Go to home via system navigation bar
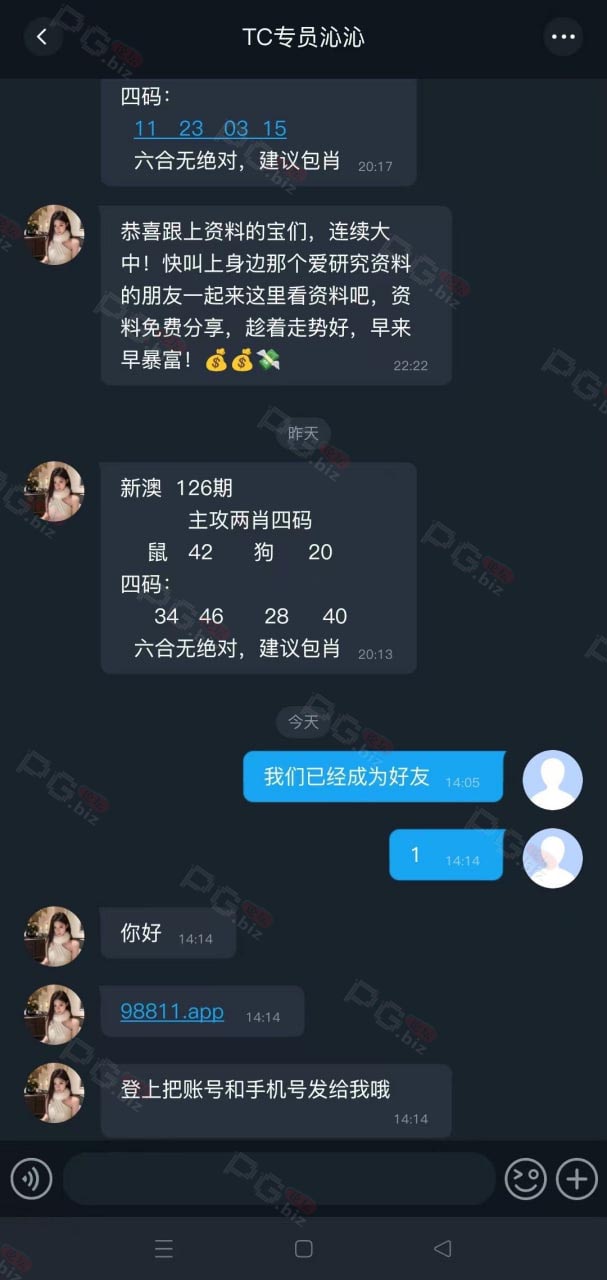This screenshot has width=607, height=1280. pos(304,1248)
